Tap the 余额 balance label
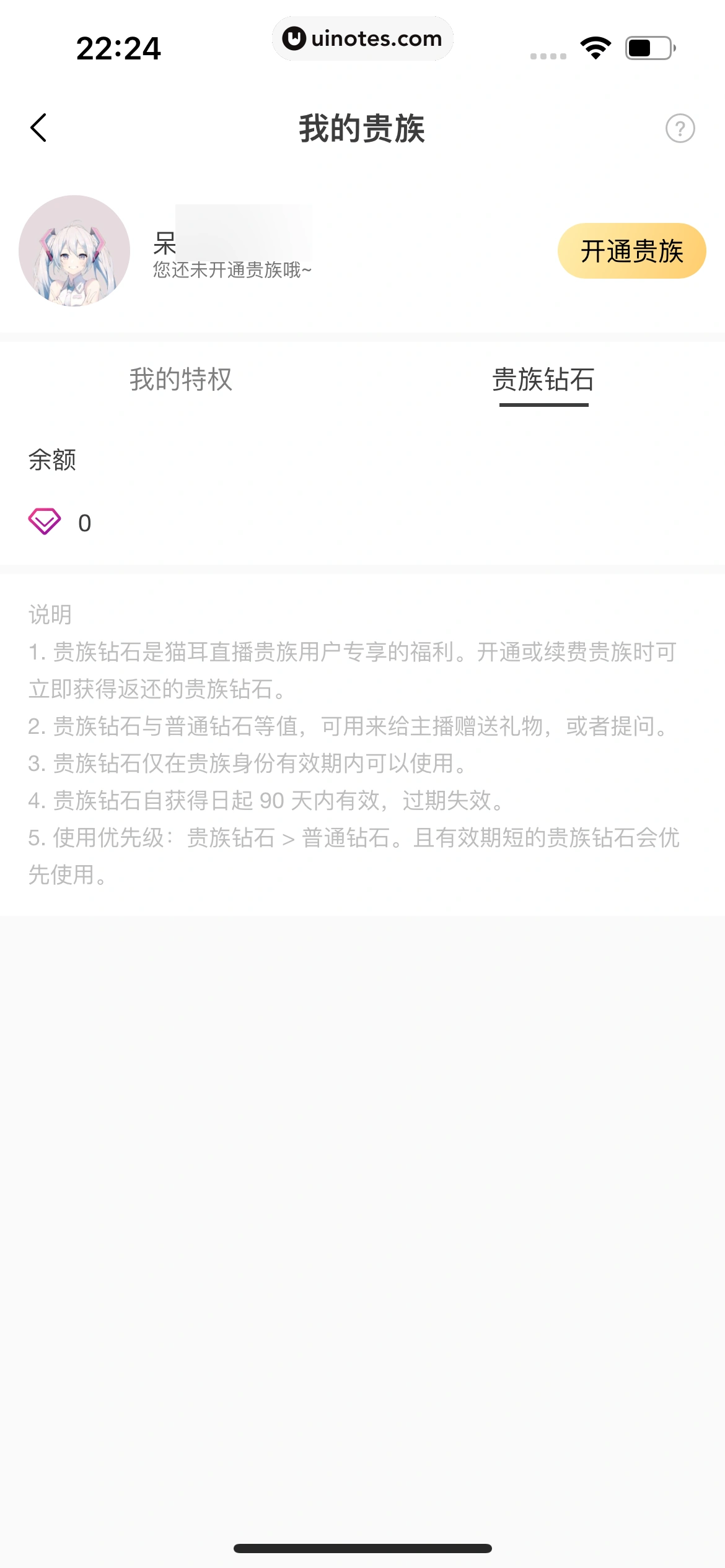 pyautogui.click(x=52, y=460)
